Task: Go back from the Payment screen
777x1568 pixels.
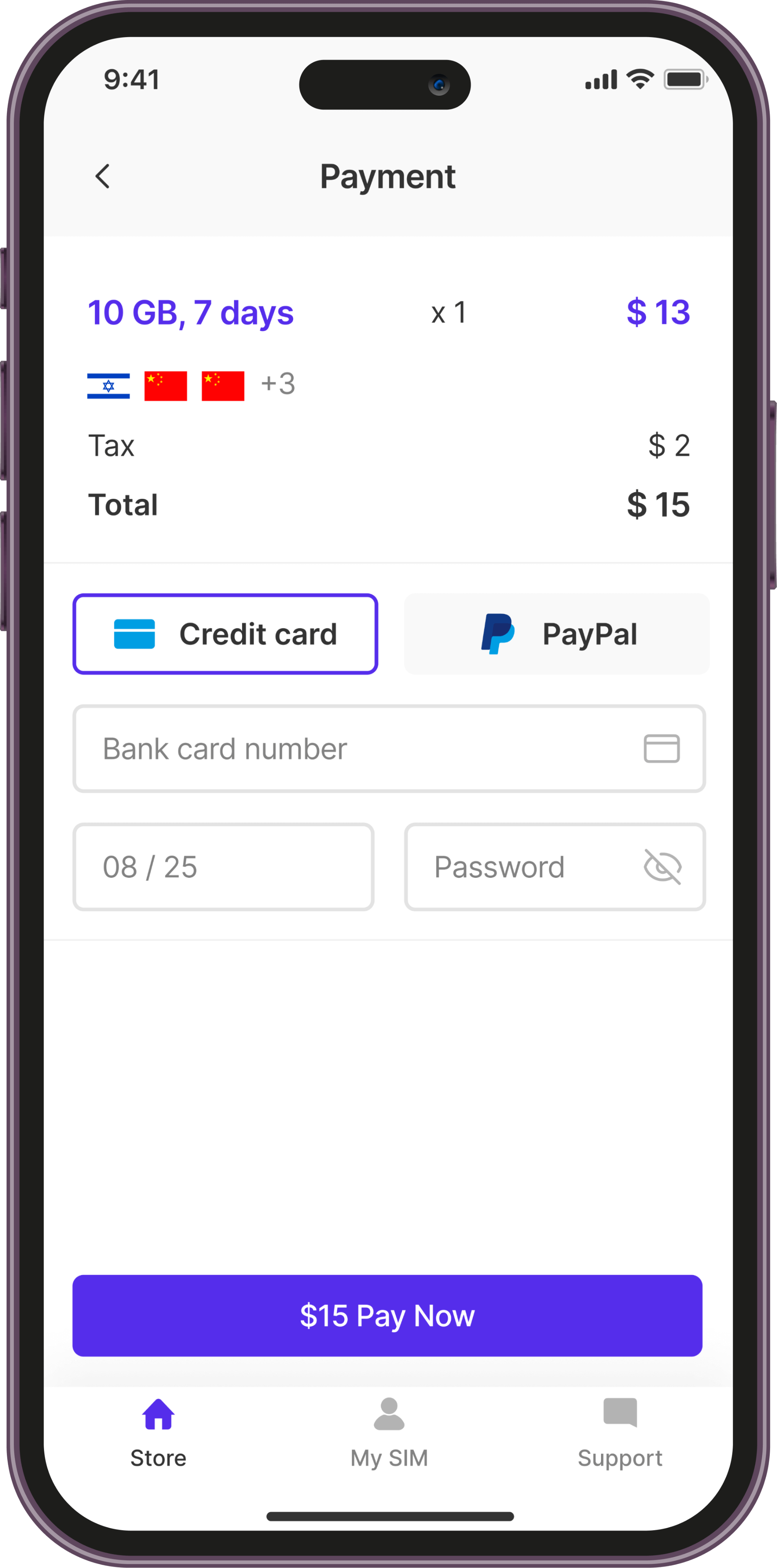Action: point(103,176)
